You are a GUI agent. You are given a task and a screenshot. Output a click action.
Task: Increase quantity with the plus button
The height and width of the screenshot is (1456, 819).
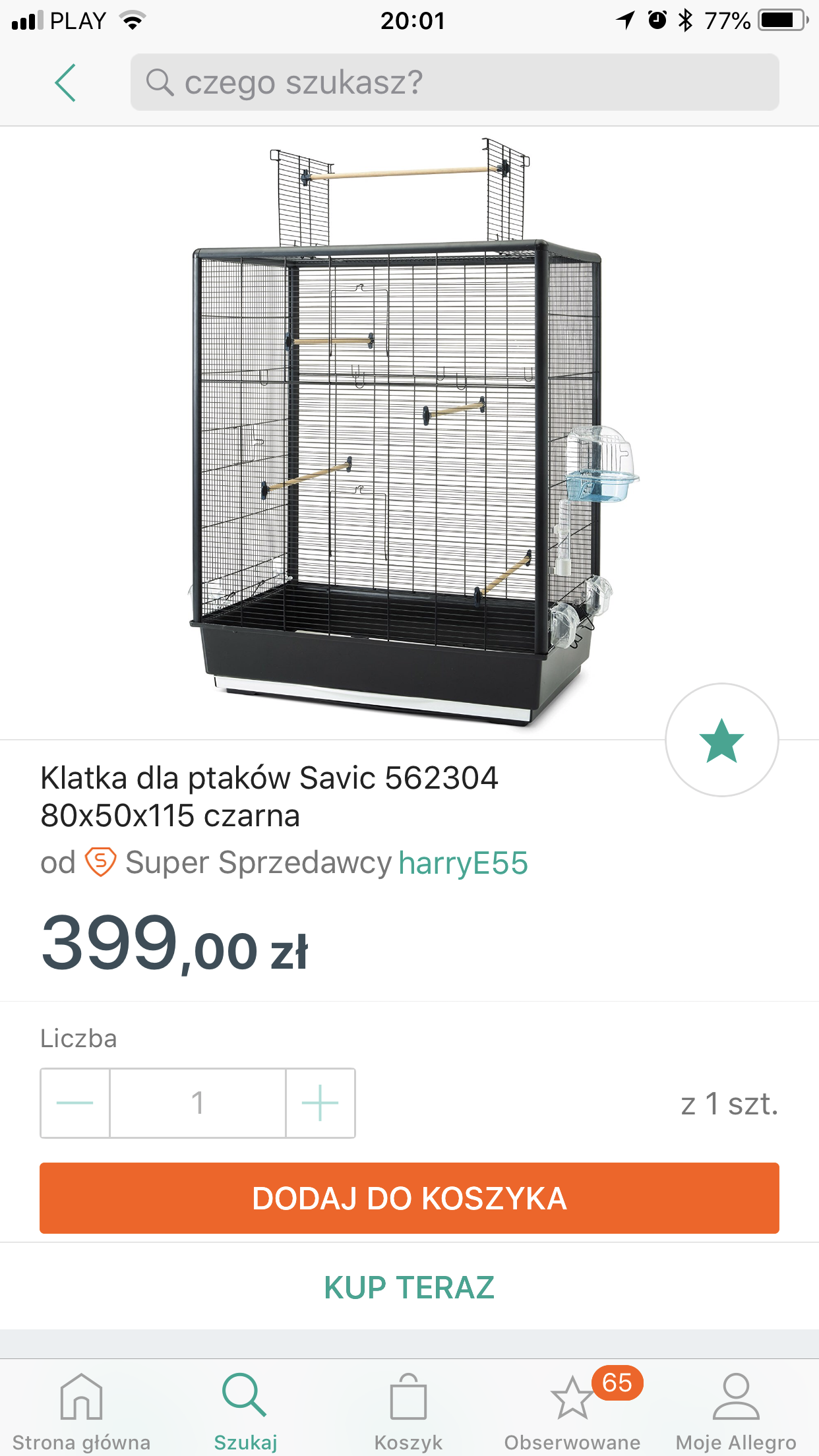pyautogui.click(x=320, y=1103)
